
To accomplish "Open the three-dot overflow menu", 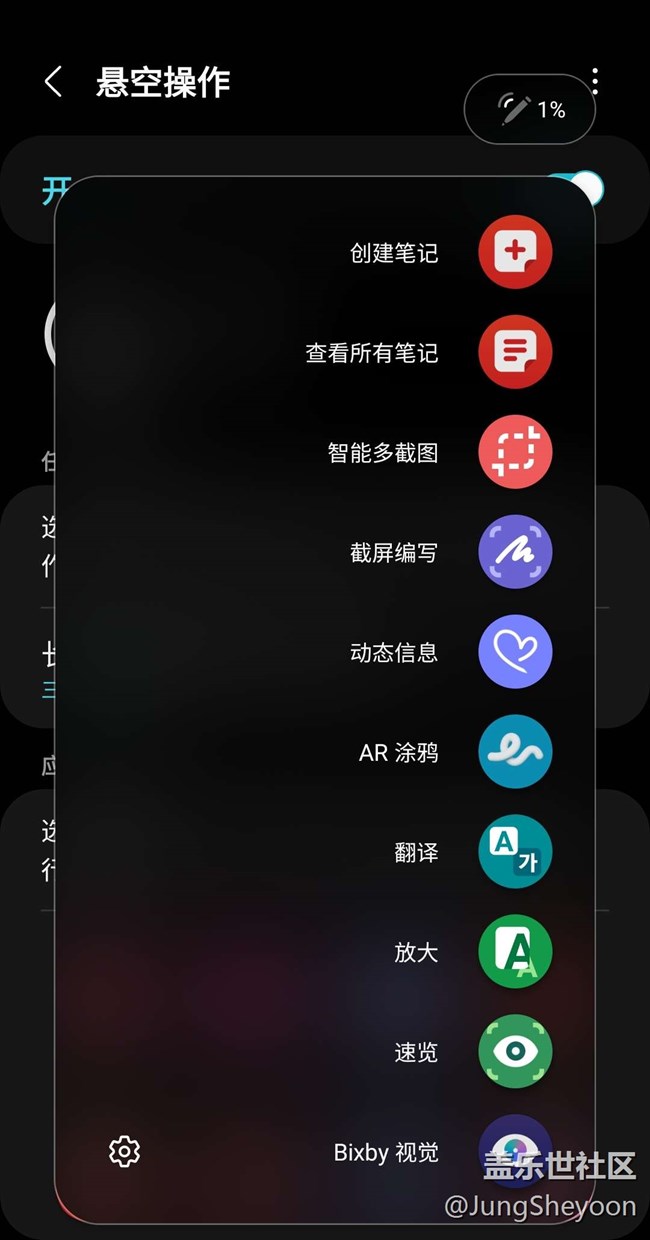I will pos(595,81).
